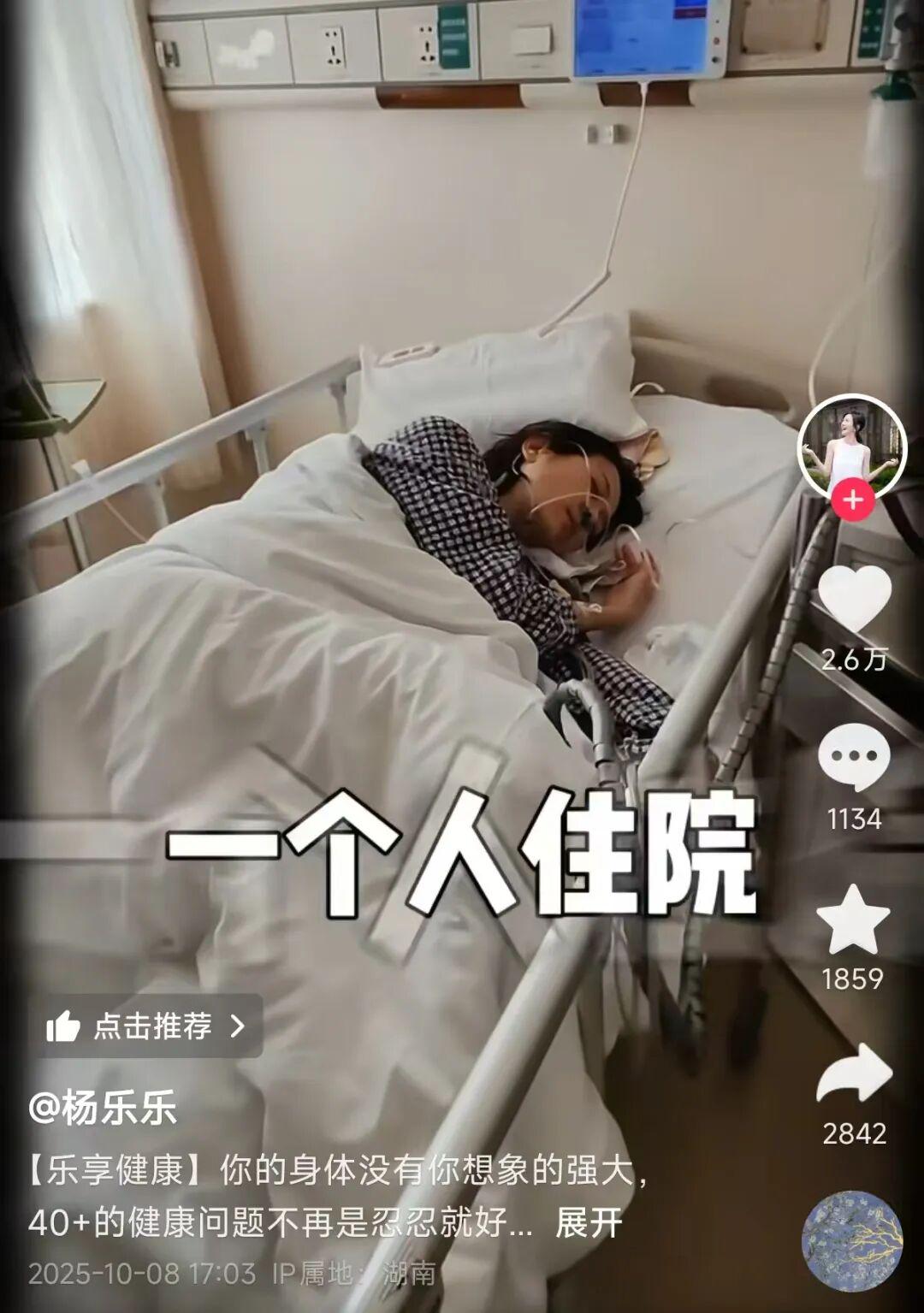Image resolution: width=924 pixels, height=1313 pixels.
Task: Share this video via the arrow
Action: (854, 1074)
